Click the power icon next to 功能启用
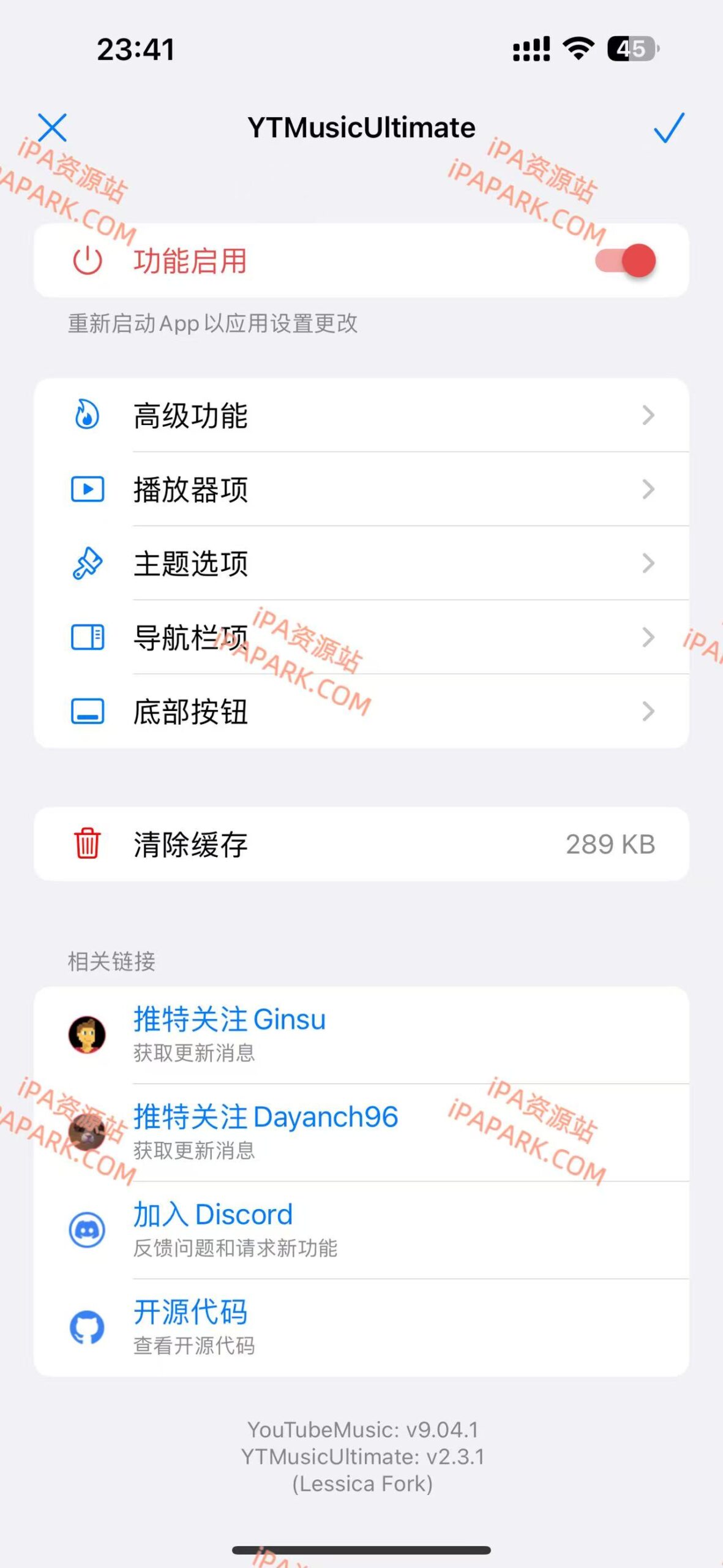 (x=86, y=262)
